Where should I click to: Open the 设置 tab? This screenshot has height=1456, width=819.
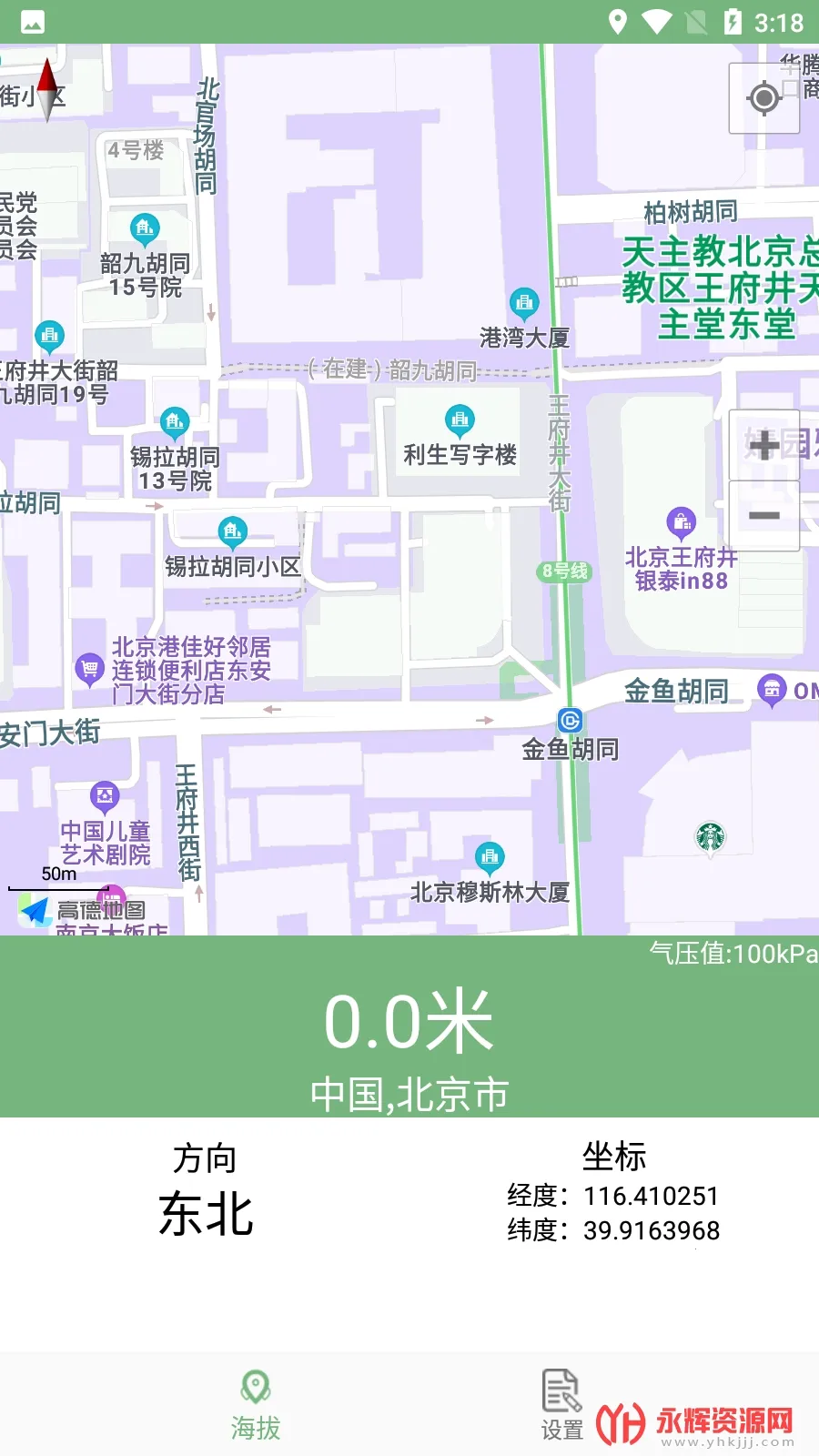(x=561, y=1406)
